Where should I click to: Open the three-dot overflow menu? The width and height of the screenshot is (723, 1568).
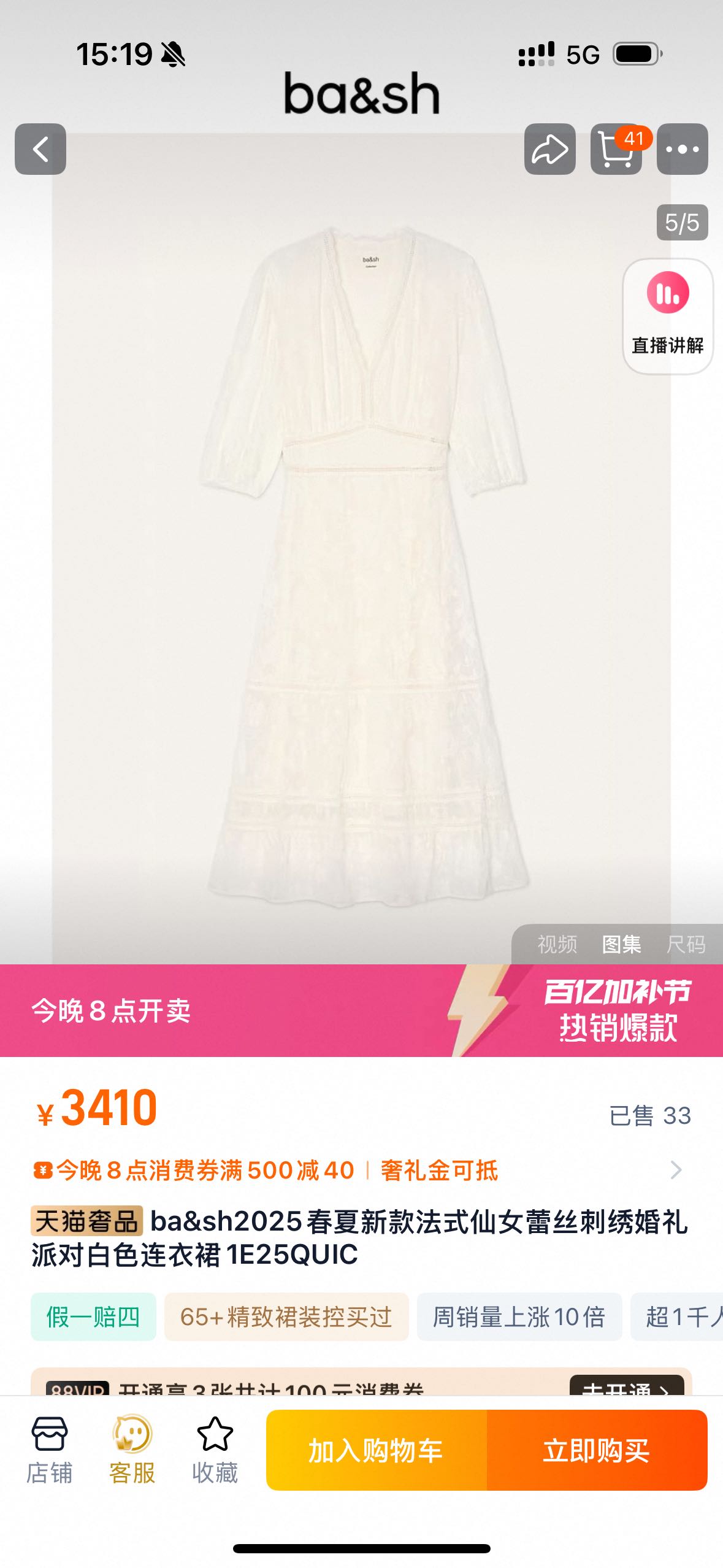682,149
